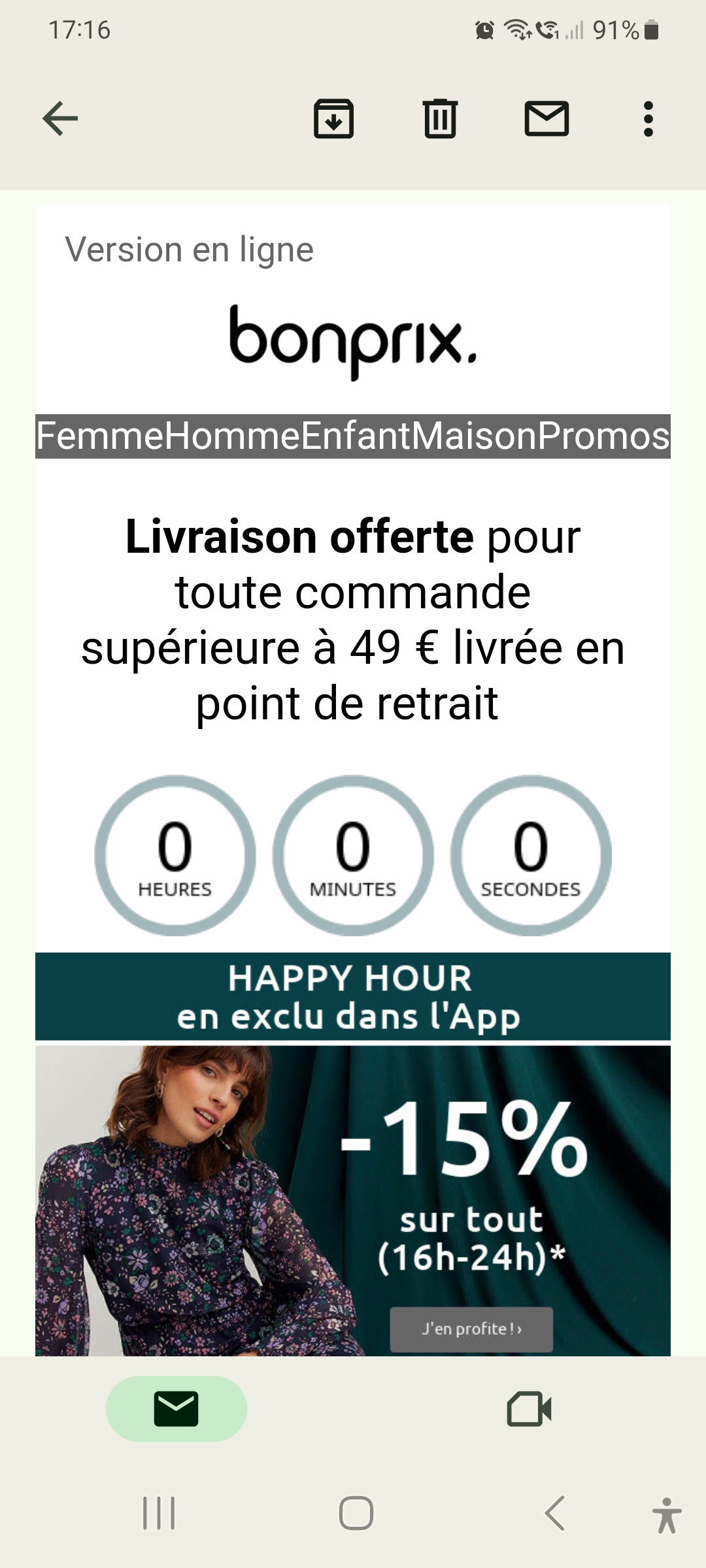This screenshot has width=706, height=1568.
Task: Open the Version en ligne link
Action: [190, 250]
